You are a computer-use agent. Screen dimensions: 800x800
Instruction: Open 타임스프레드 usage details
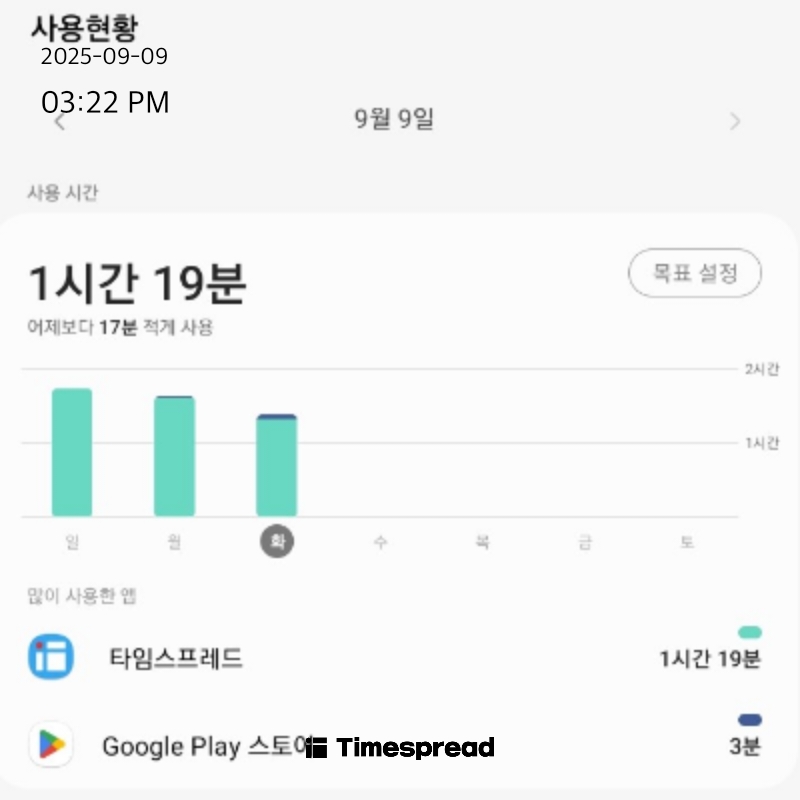click(176, 658)
